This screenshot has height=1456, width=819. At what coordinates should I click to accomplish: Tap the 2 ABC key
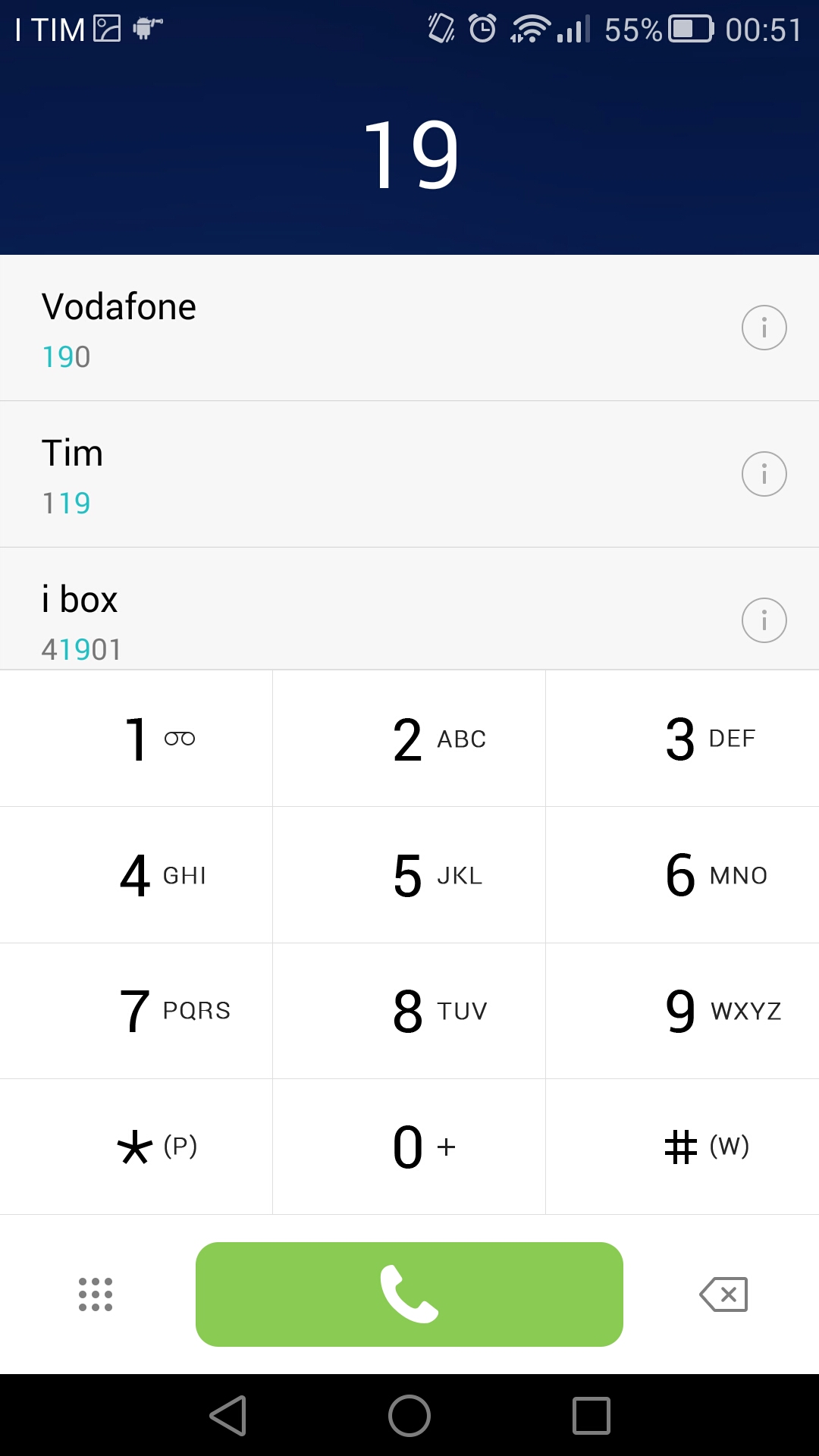[x=409, y=739]
